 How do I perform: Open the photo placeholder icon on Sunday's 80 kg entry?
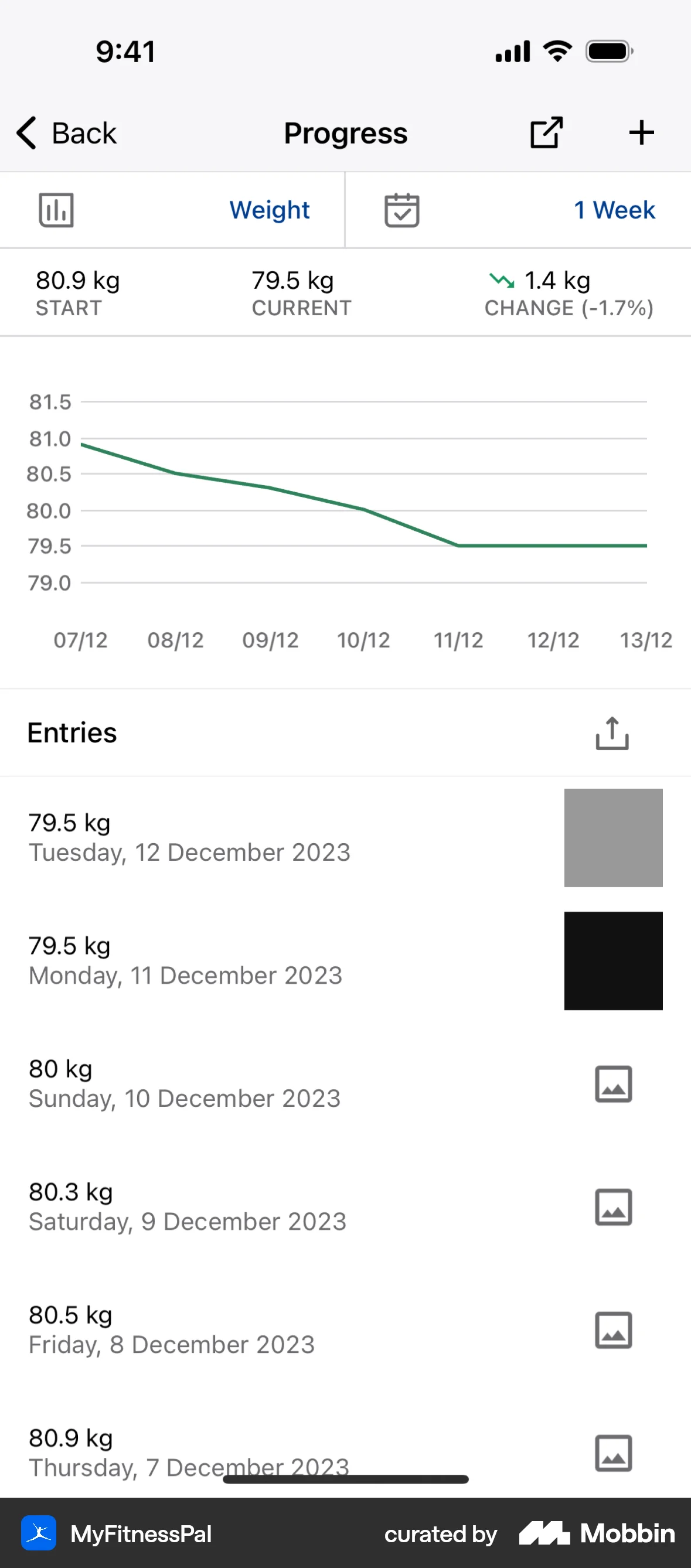coord(613,1084)
